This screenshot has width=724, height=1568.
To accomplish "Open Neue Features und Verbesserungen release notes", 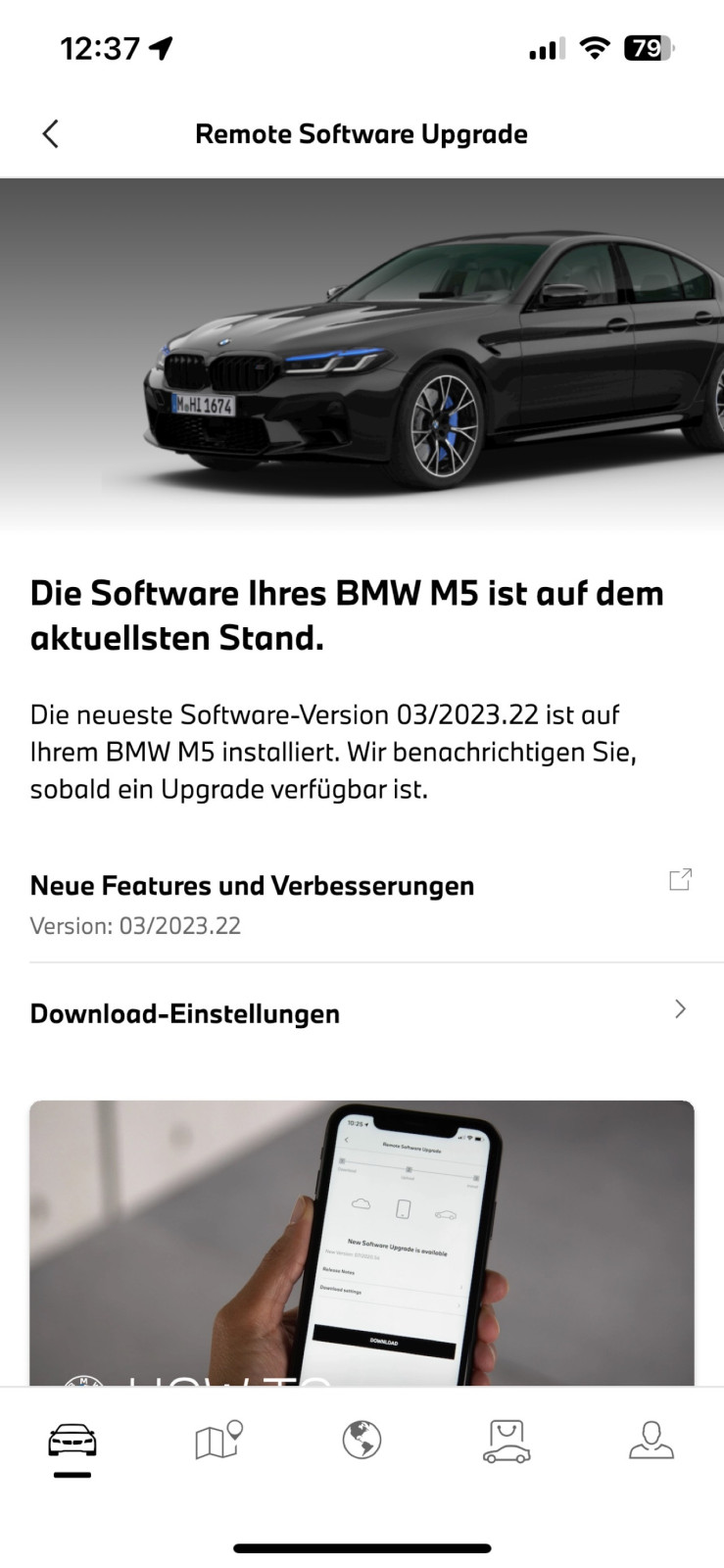I will [x=252, y=885].
